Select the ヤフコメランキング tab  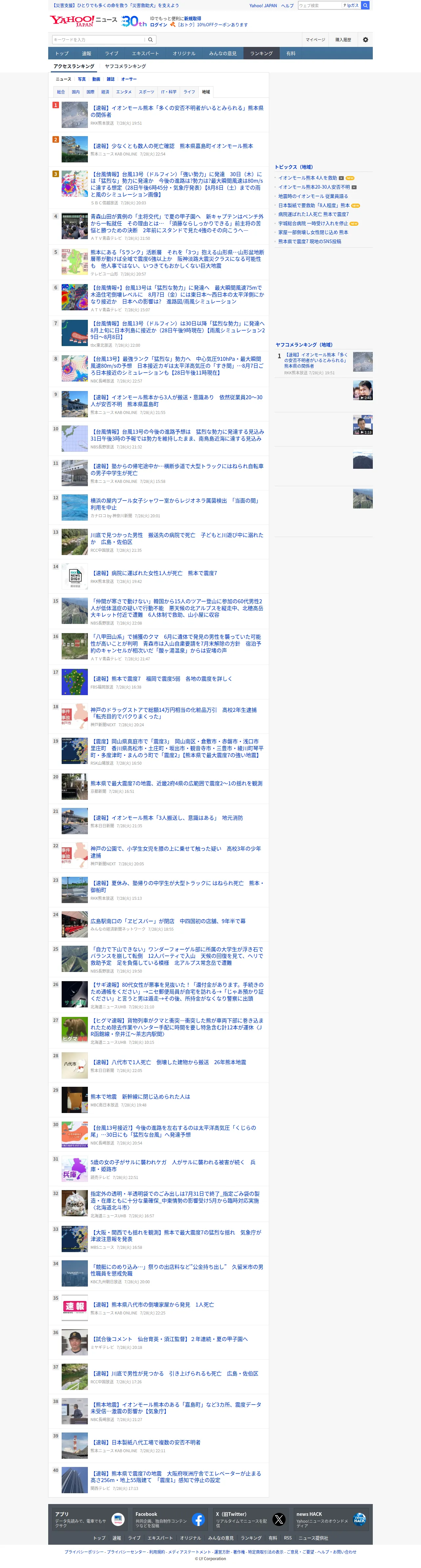point(125,66)
